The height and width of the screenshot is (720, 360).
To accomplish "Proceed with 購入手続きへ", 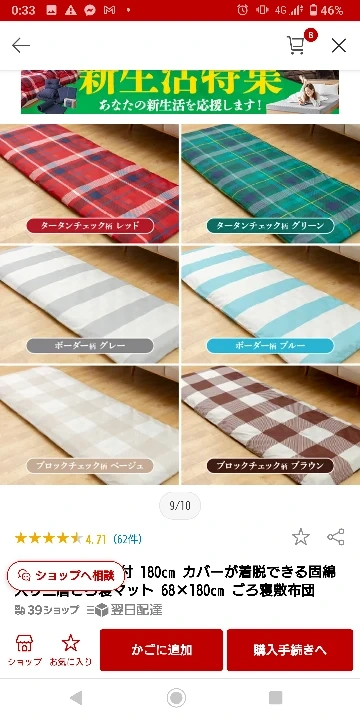I will click(x=290, y=650).
